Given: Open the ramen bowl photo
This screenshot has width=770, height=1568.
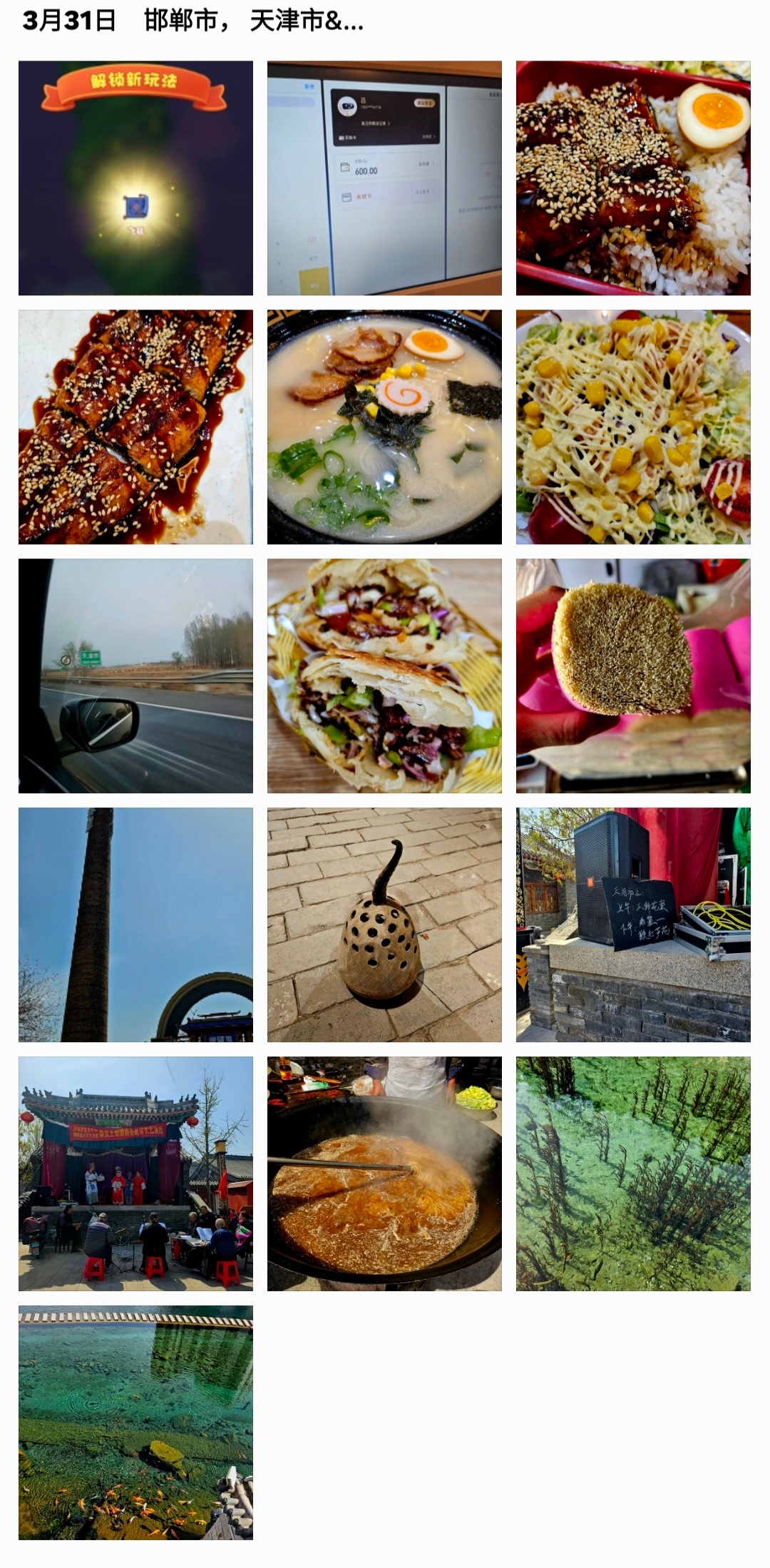Looking at the screenshot, I should [x=384, y=427].
